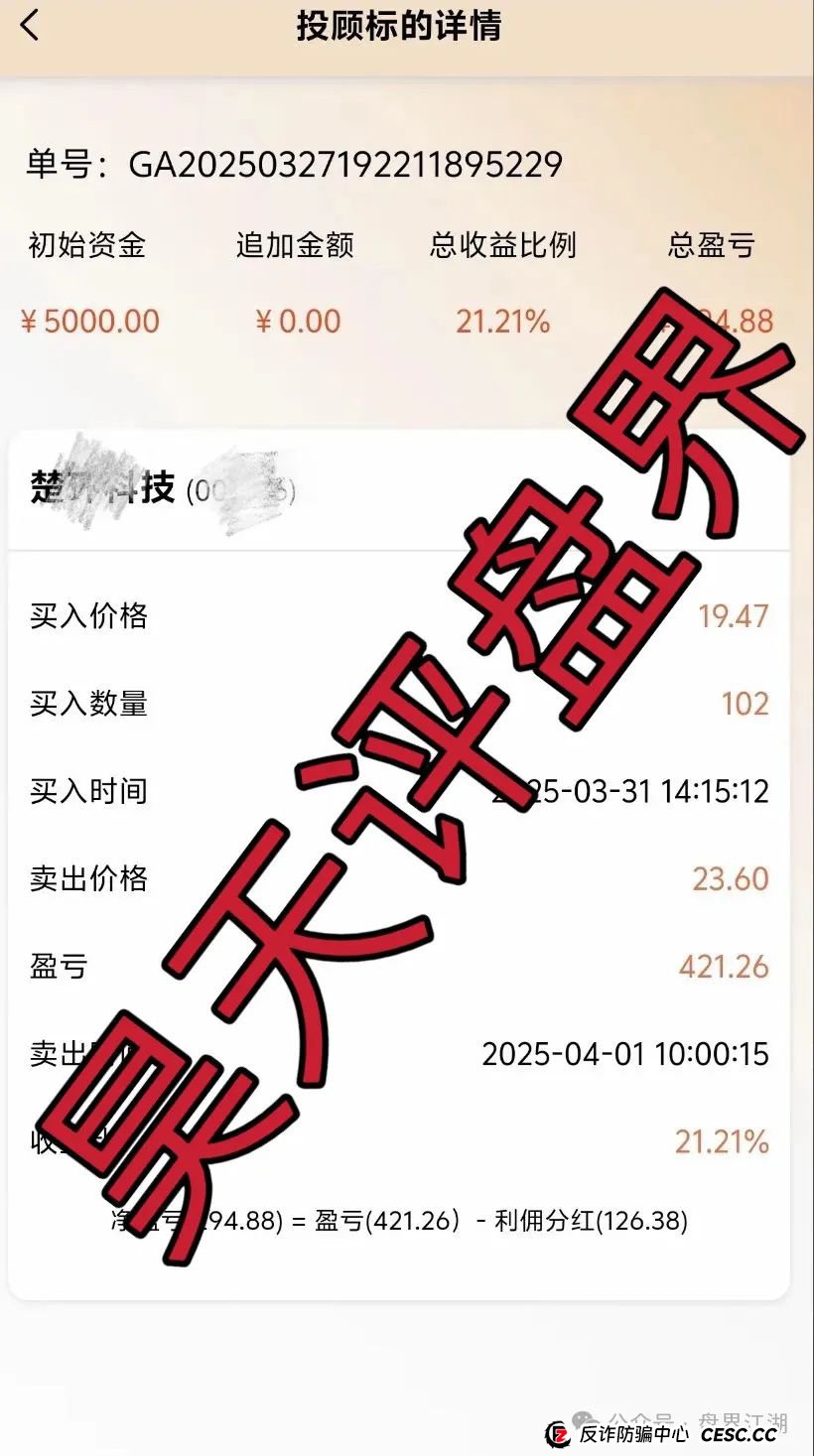This screenshot has height=1456, width=814.
Task: Click the 总收益比例 column header
Action: 505,245
